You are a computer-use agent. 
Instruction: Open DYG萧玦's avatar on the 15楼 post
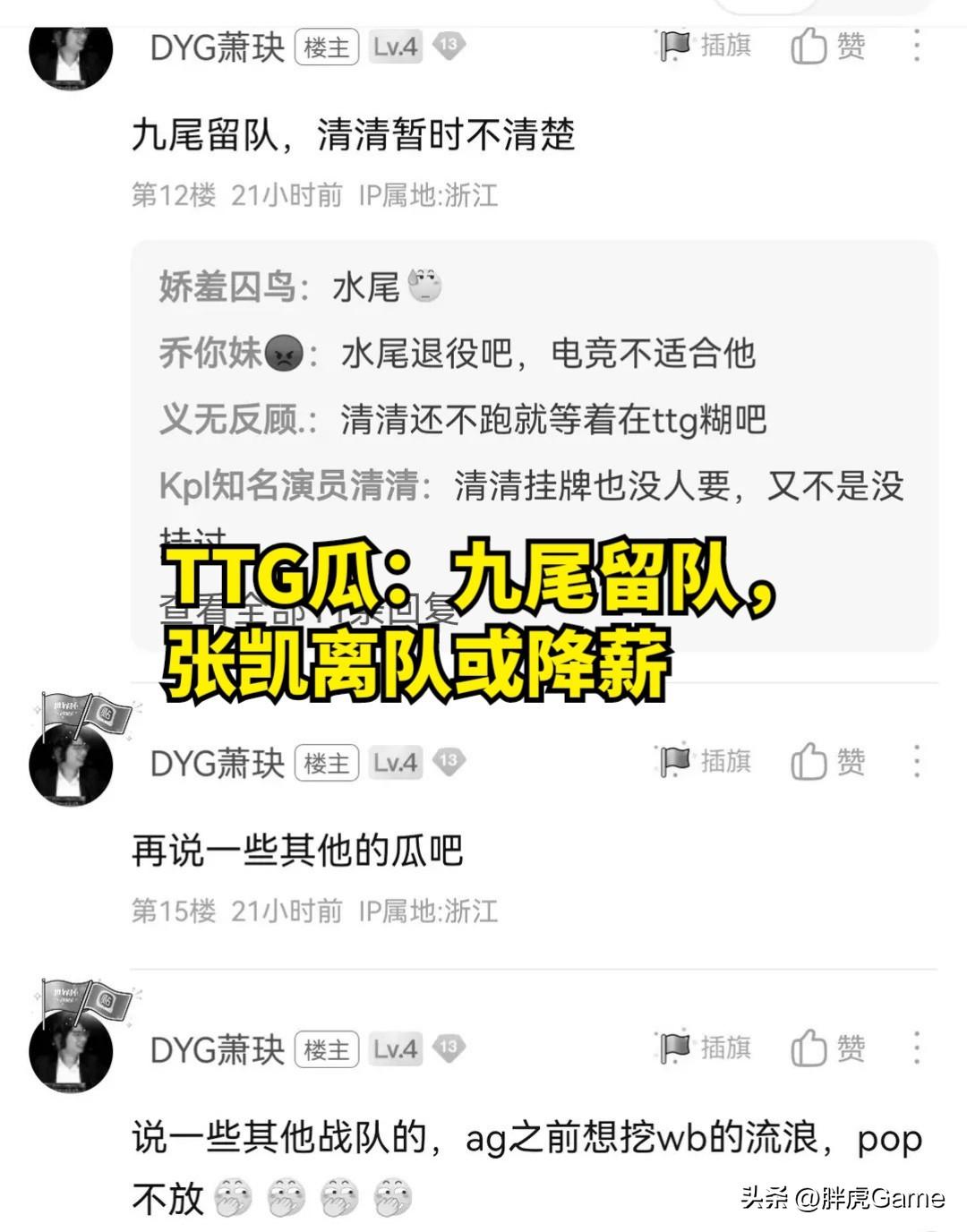72,764
